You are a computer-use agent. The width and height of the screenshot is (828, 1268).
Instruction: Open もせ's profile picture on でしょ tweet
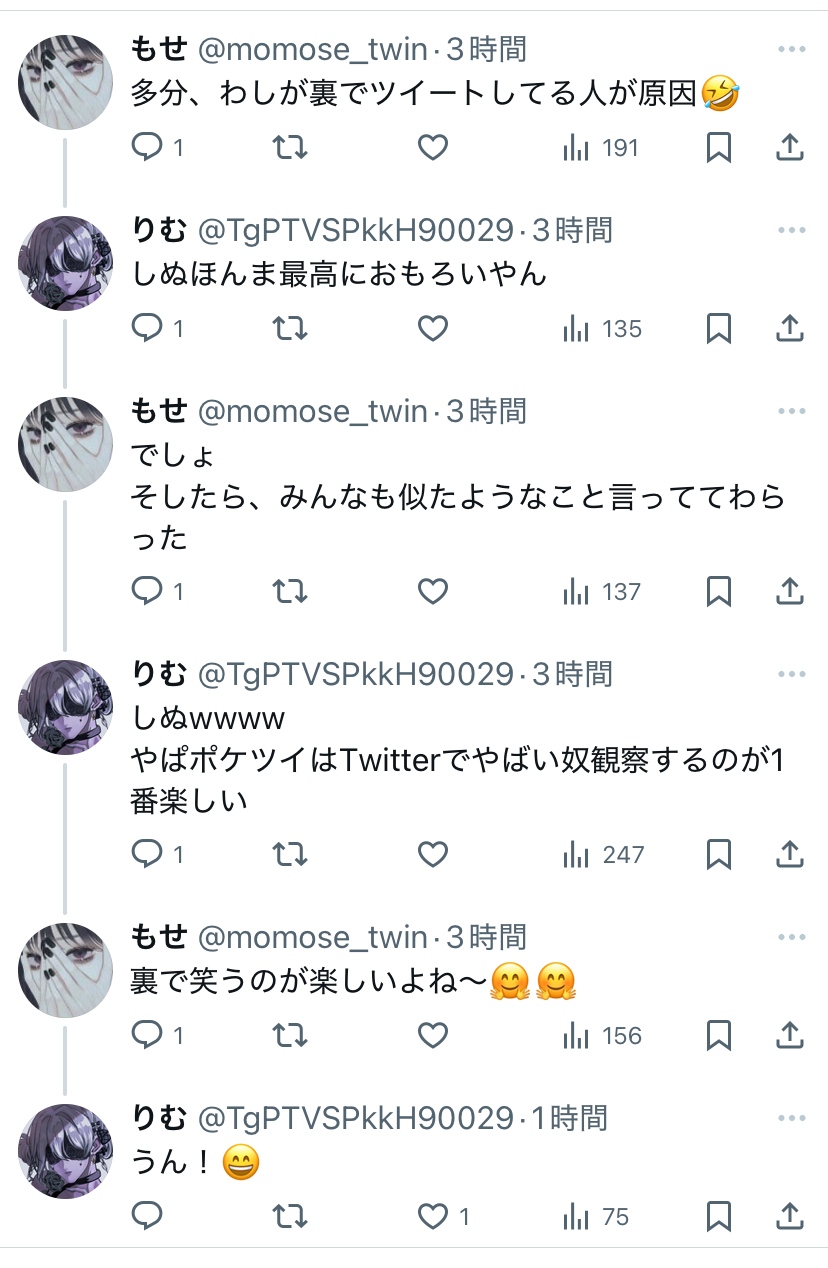(65, 445)
